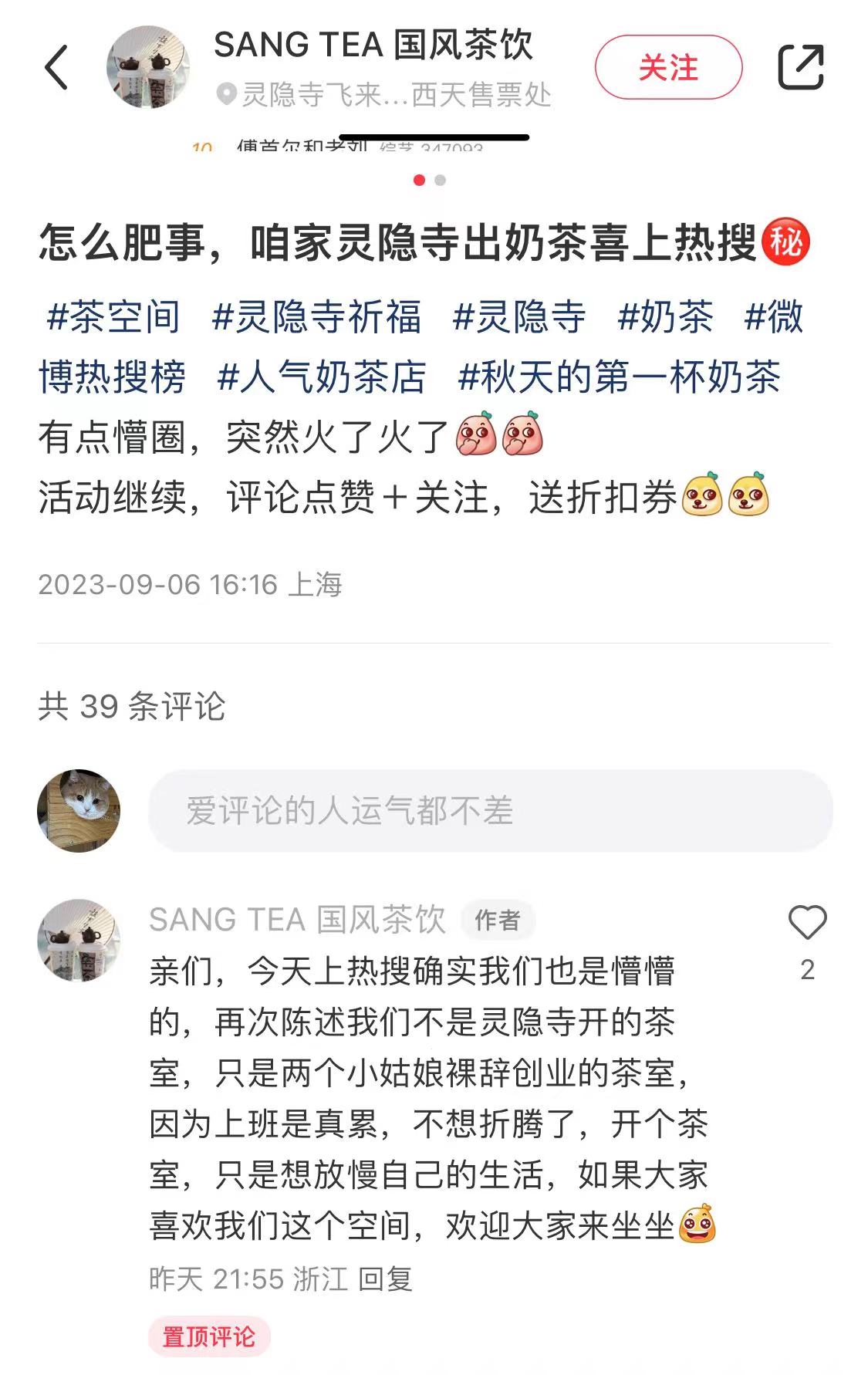Open the #人气奶茶店 hashtag
This screenshot has width=868, height=1375.
coord(322,377)
